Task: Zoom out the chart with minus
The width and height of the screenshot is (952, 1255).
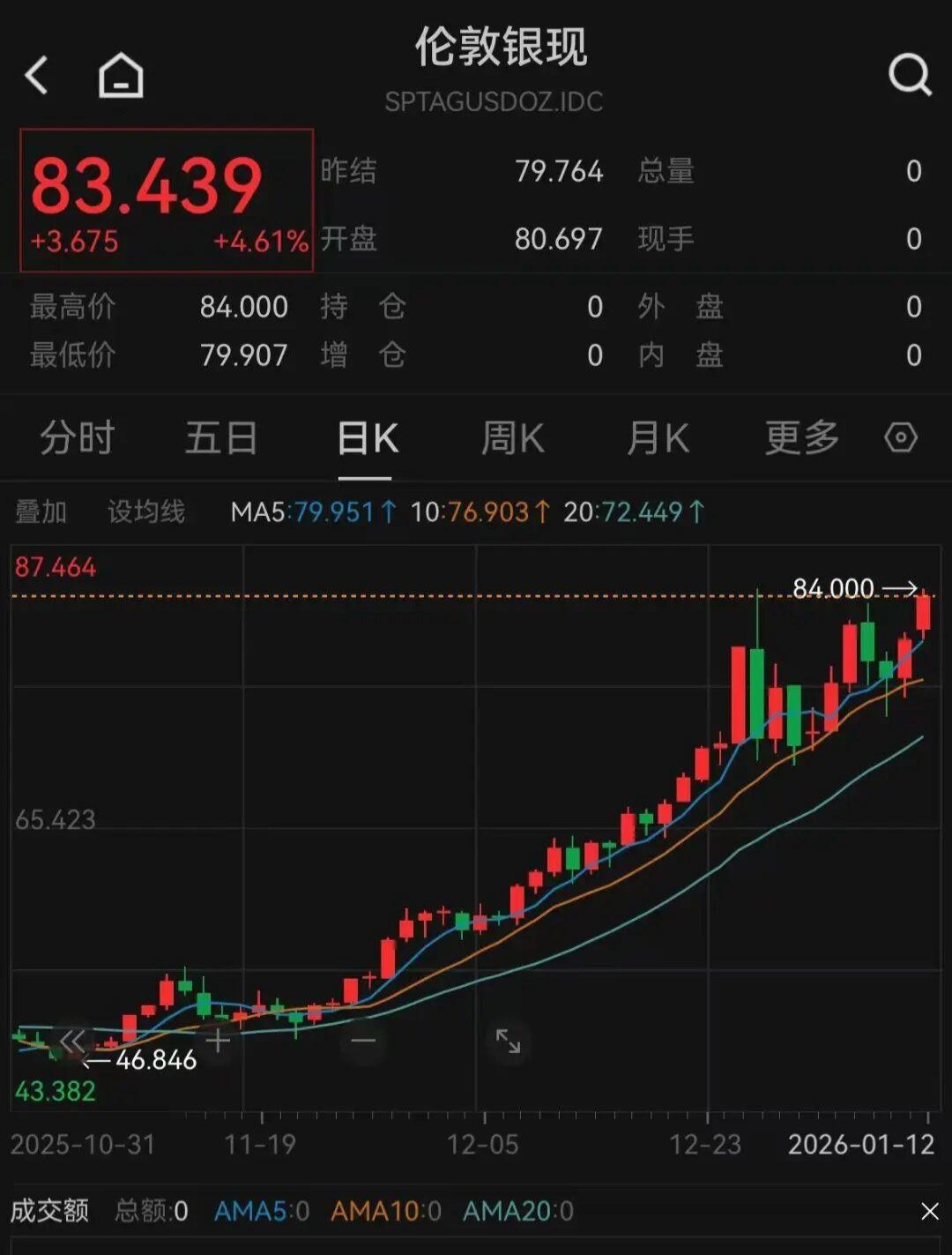Action: [363, 1042]
